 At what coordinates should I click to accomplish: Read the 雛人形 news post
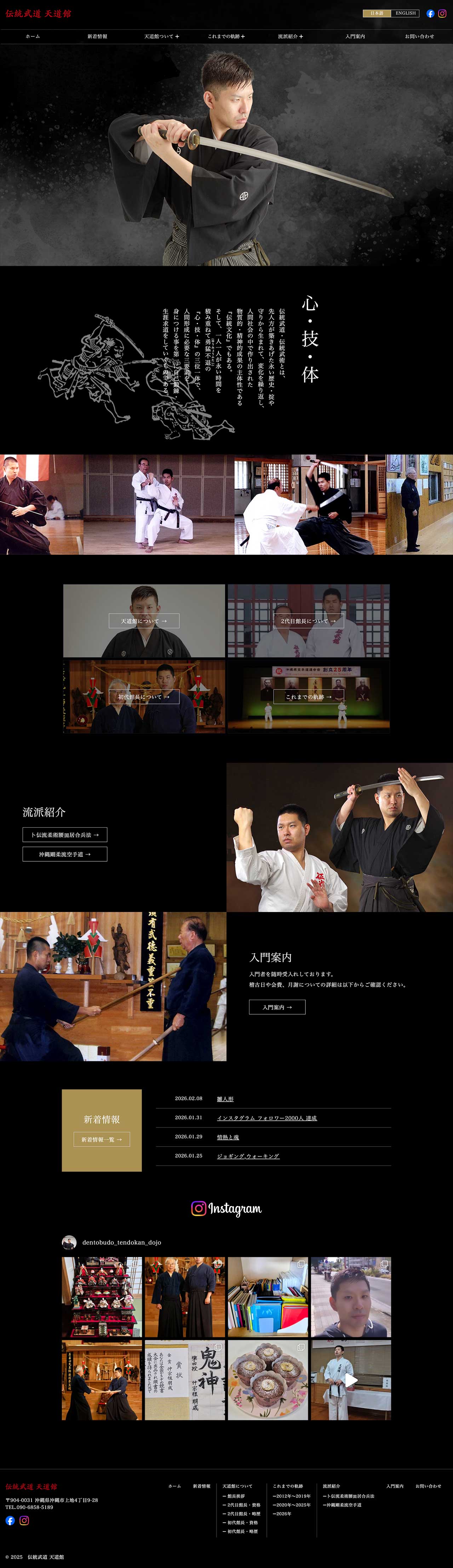[225, 1099]
